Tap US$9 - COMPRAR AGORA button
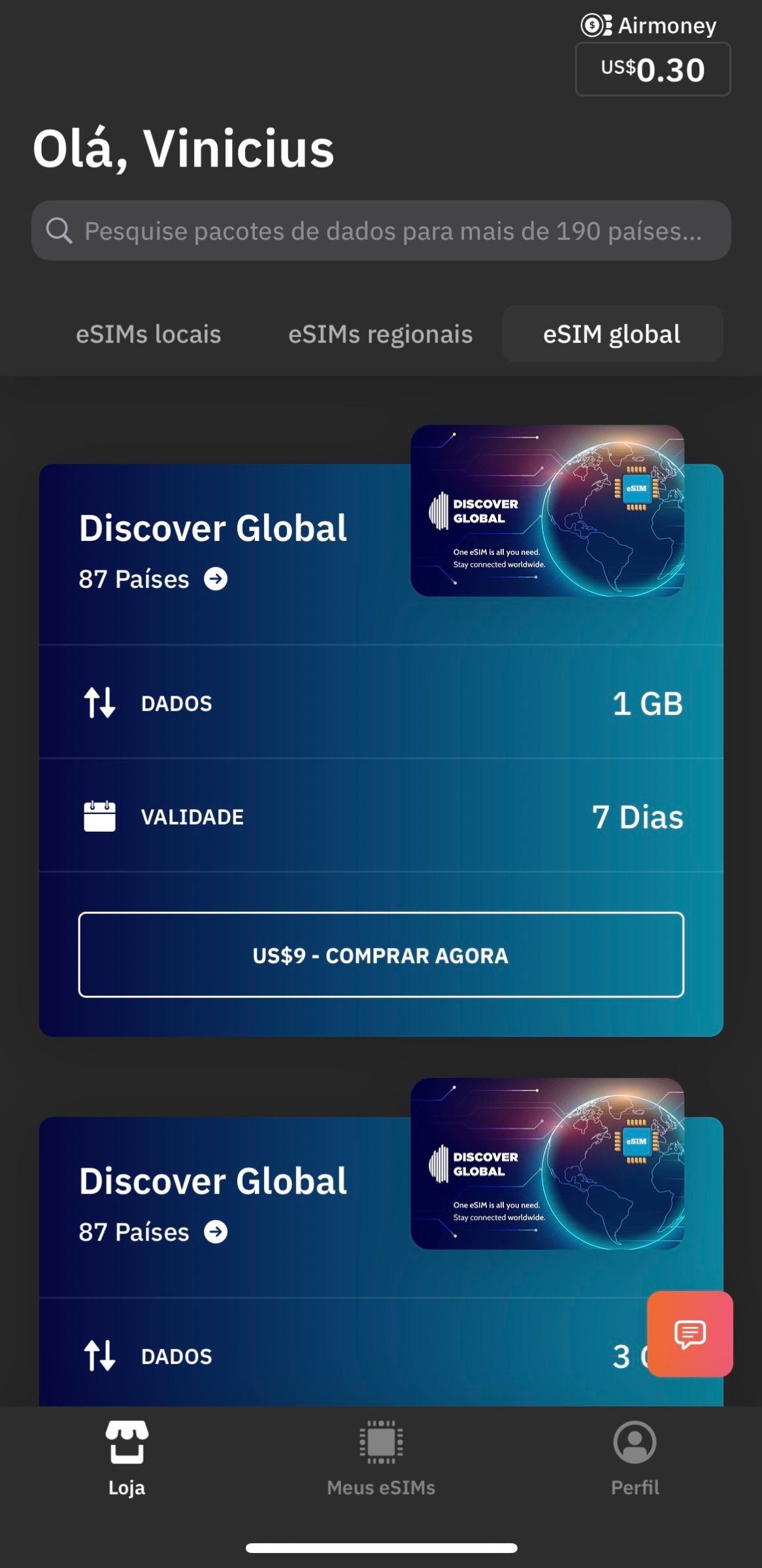The width and height of the screenshot is (762, 1568). click(381, 956)
